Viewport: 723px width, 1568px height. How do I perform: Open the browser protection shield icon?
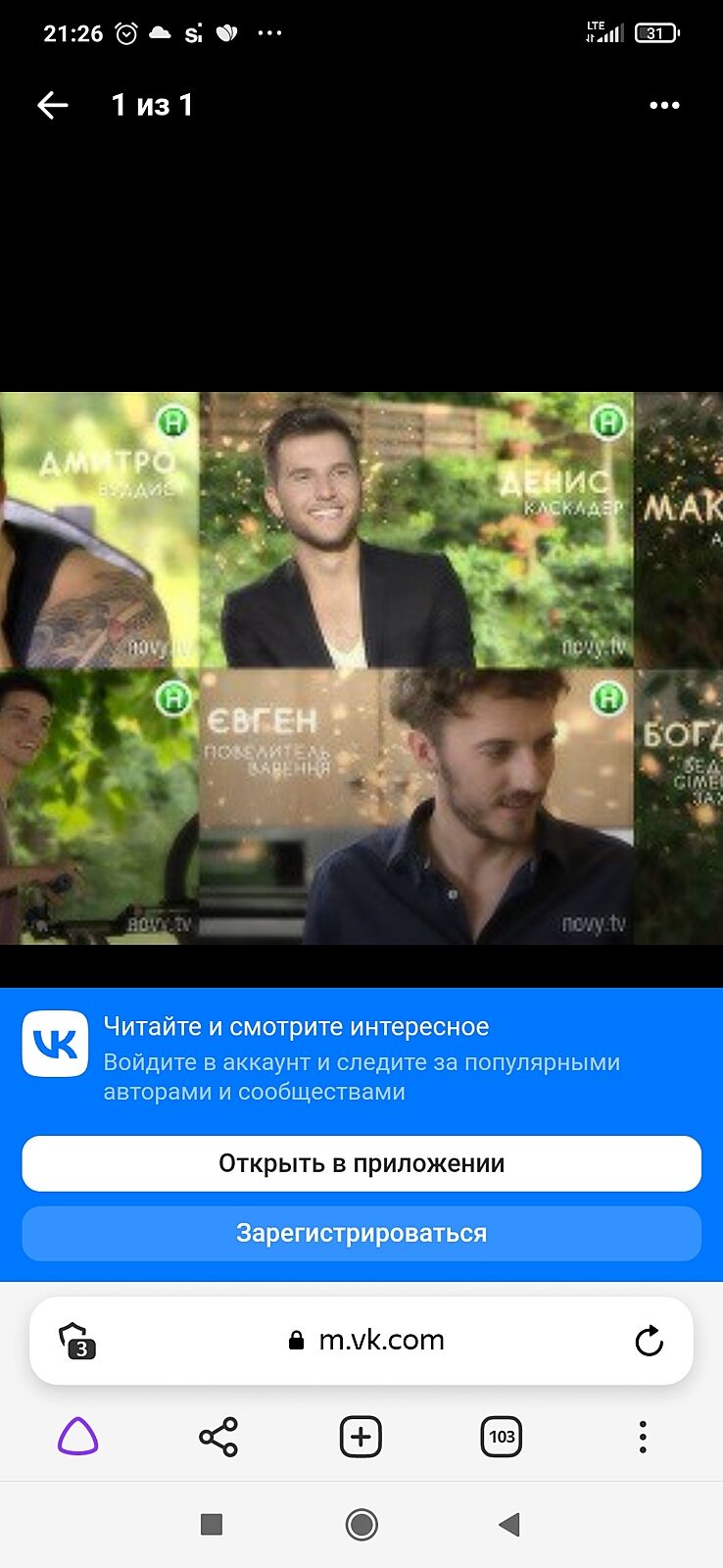point(77,1340)
